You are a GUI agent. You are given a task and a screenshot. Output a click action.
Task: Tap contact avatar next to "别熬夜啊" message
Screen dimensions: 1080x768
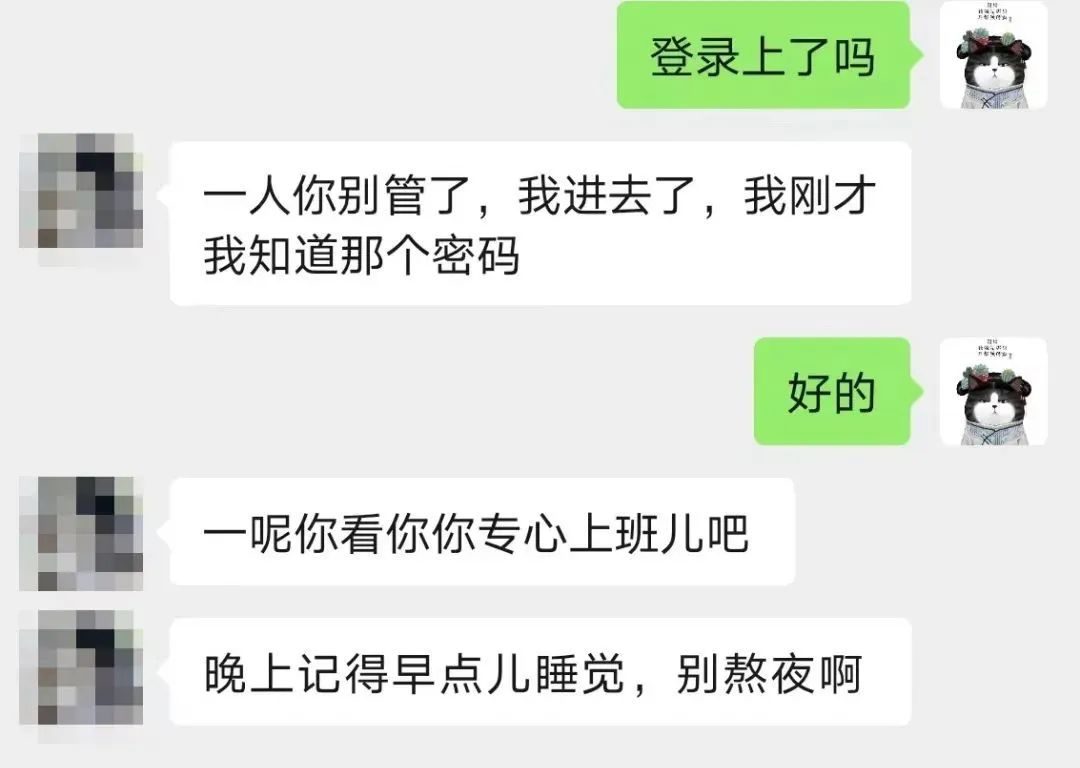[x=81, y=668]
